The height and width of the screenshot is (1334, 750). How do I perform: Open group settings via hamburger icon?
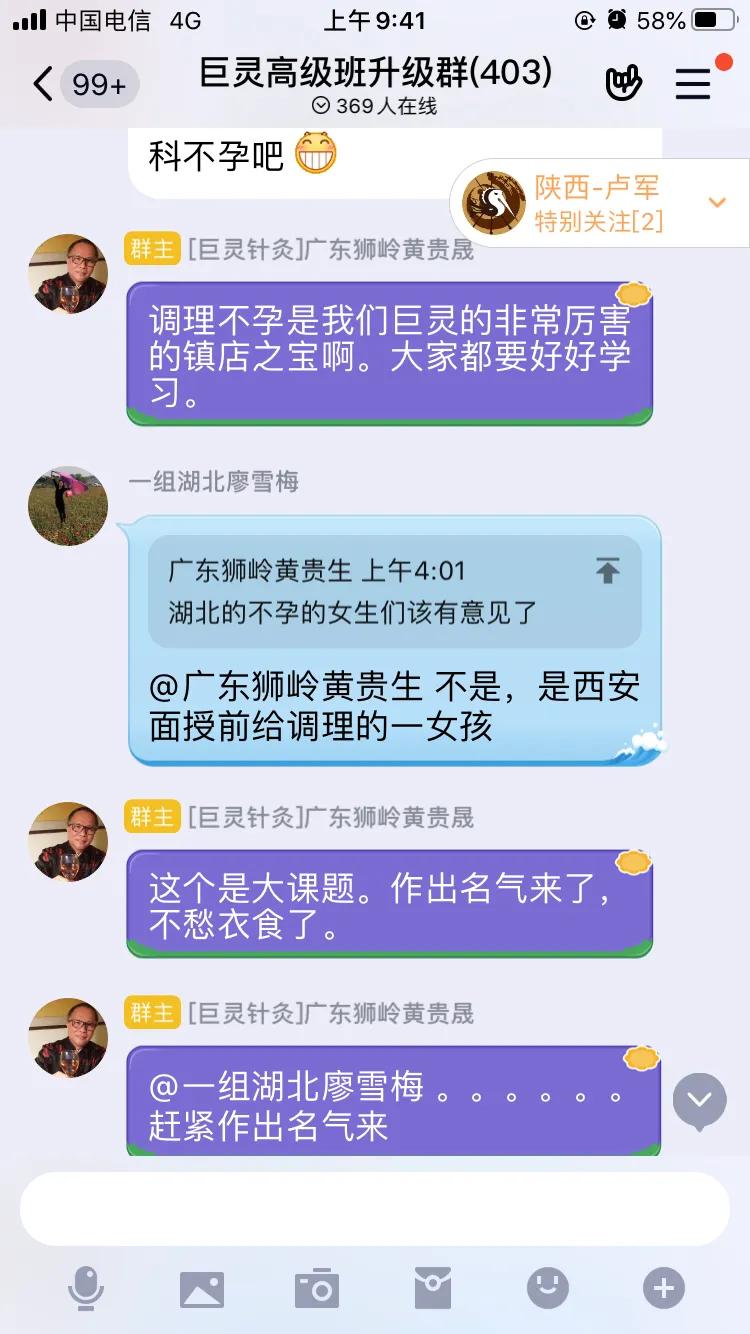[x=692, y=84]
